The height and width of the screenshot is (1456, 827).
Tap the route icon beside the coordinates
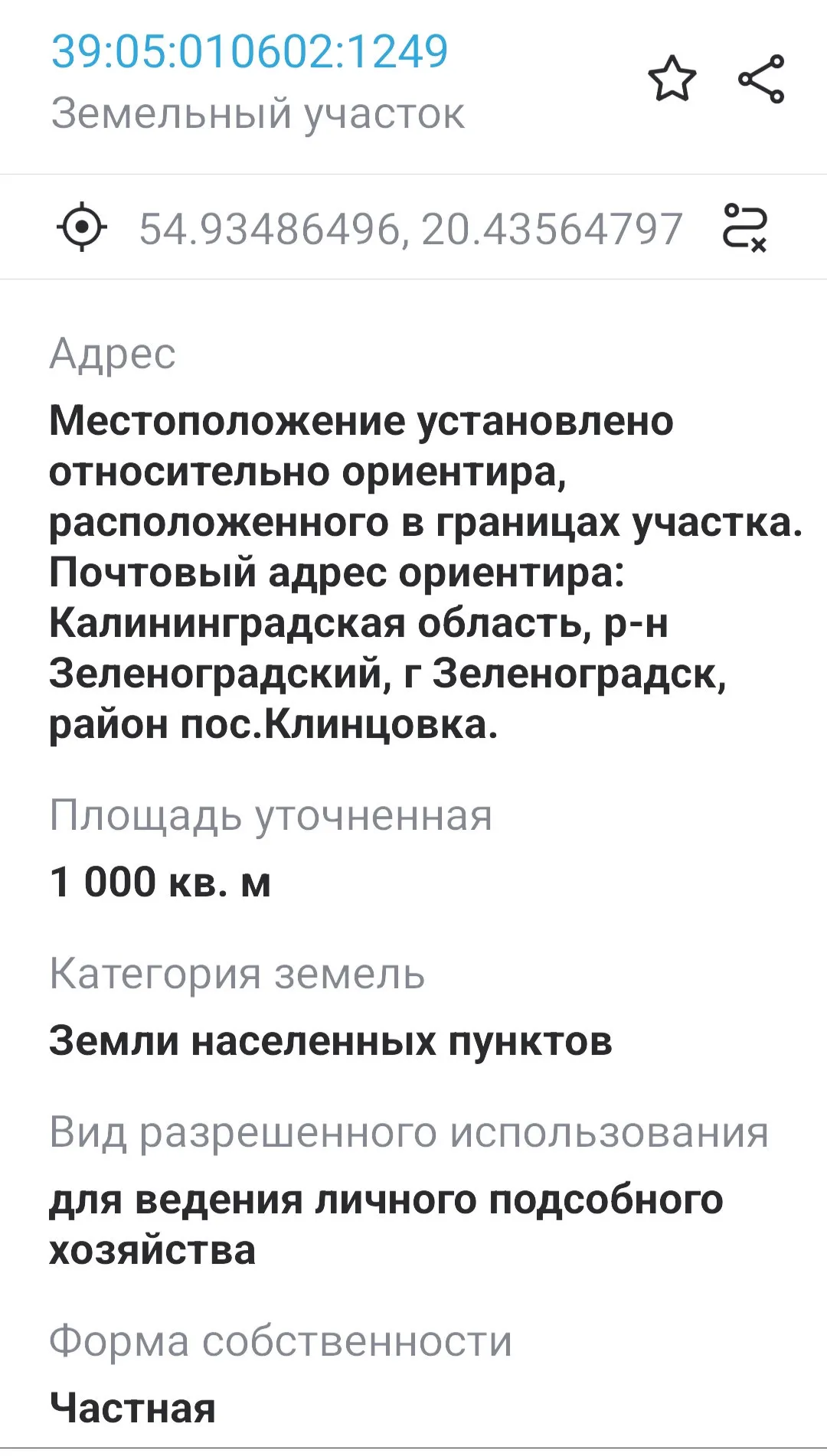click(745, 227)
